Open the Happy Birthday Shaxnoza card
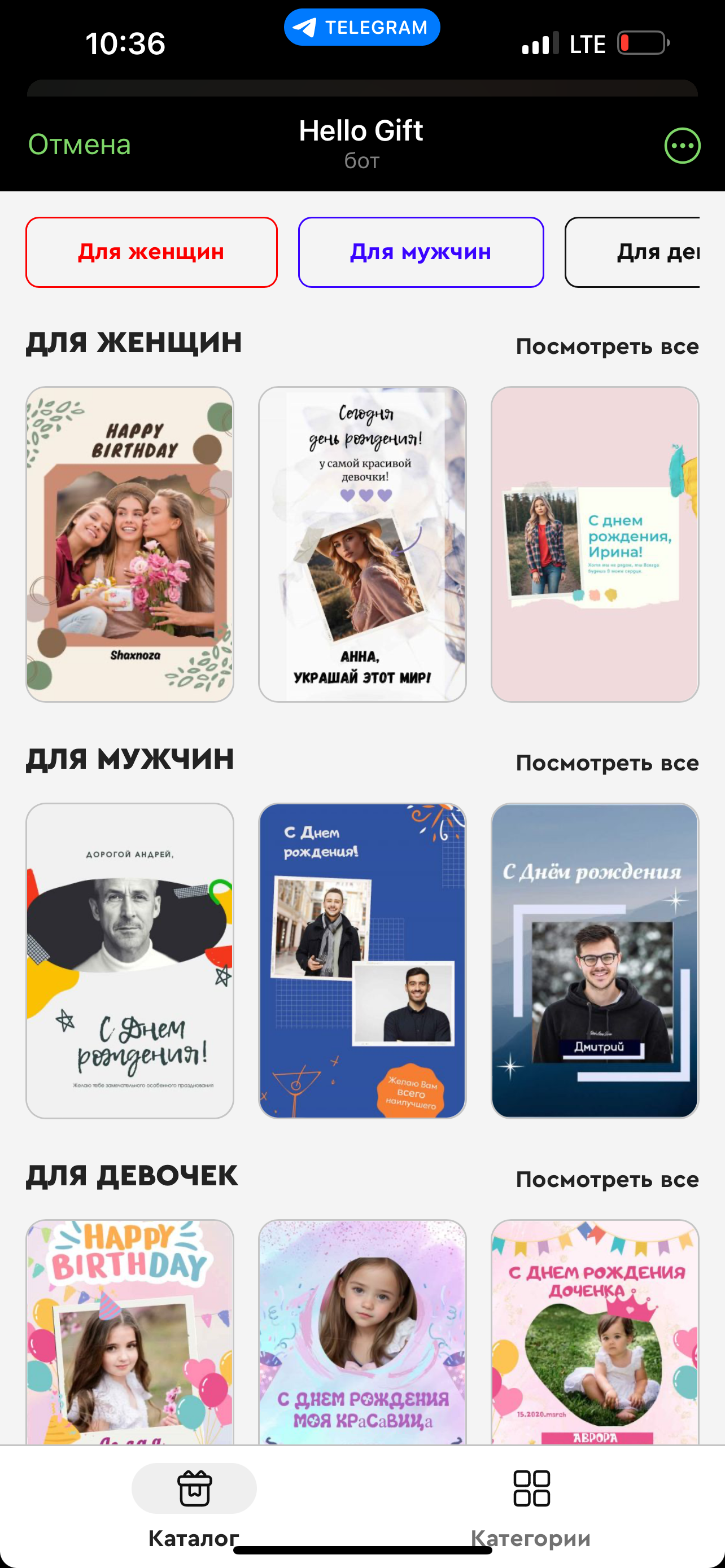 (130, 544)
